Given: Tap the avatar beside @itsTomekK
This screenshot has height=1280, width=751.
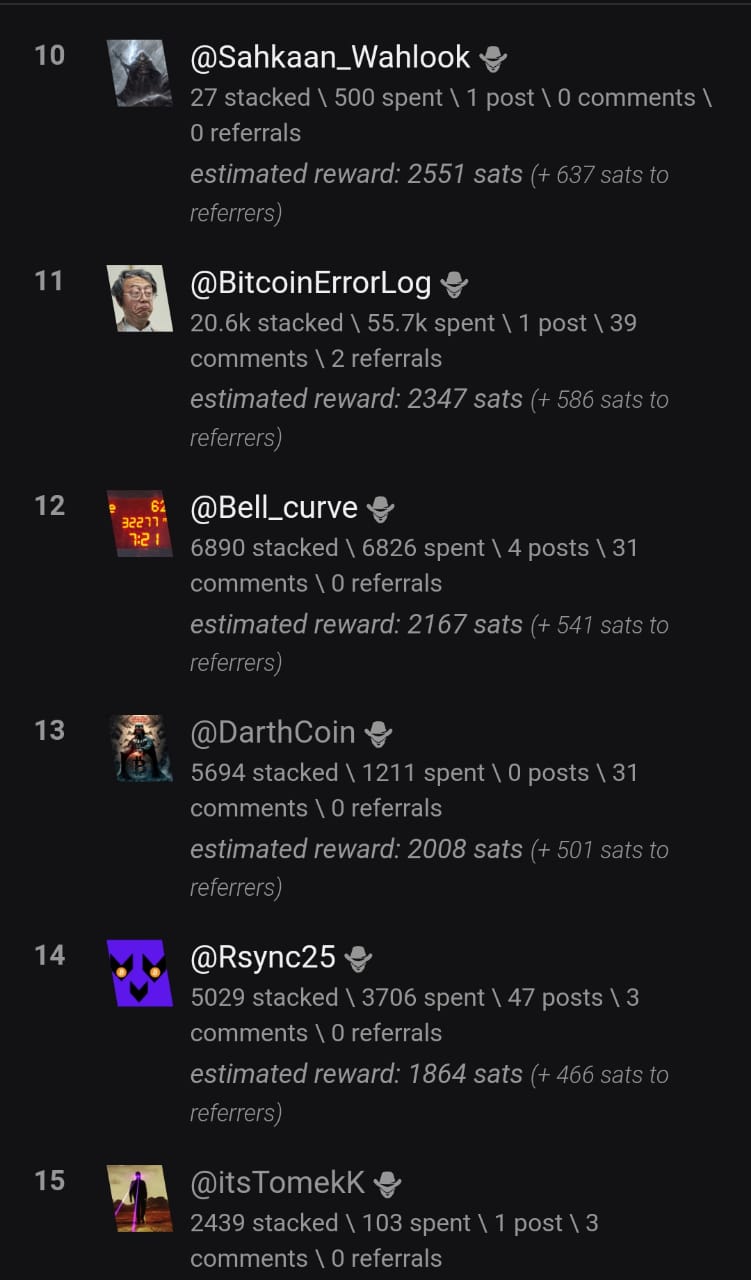Looking at the screenshot, I should [x=140, y=1198].
